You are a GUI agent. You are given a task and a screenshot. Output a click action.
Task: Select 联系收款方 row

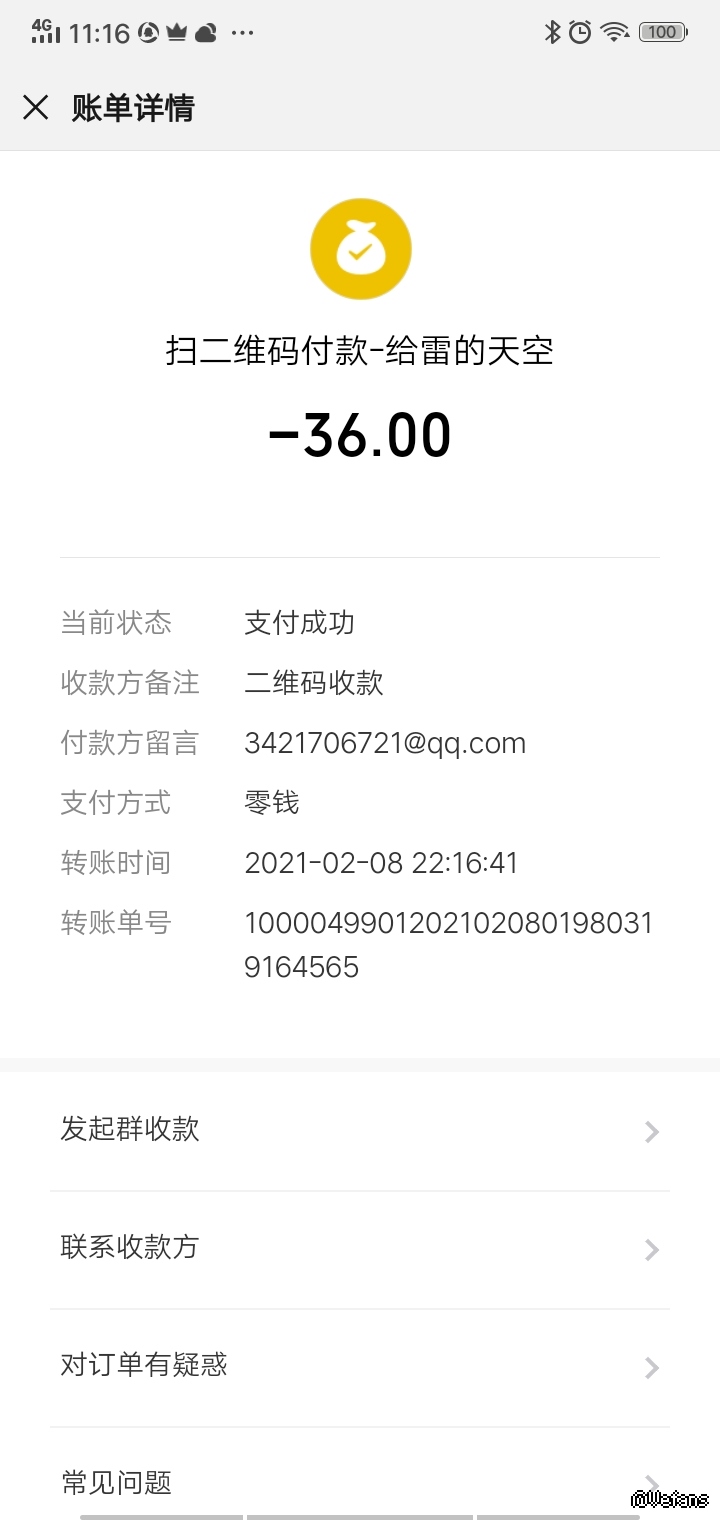(359, 1249)
